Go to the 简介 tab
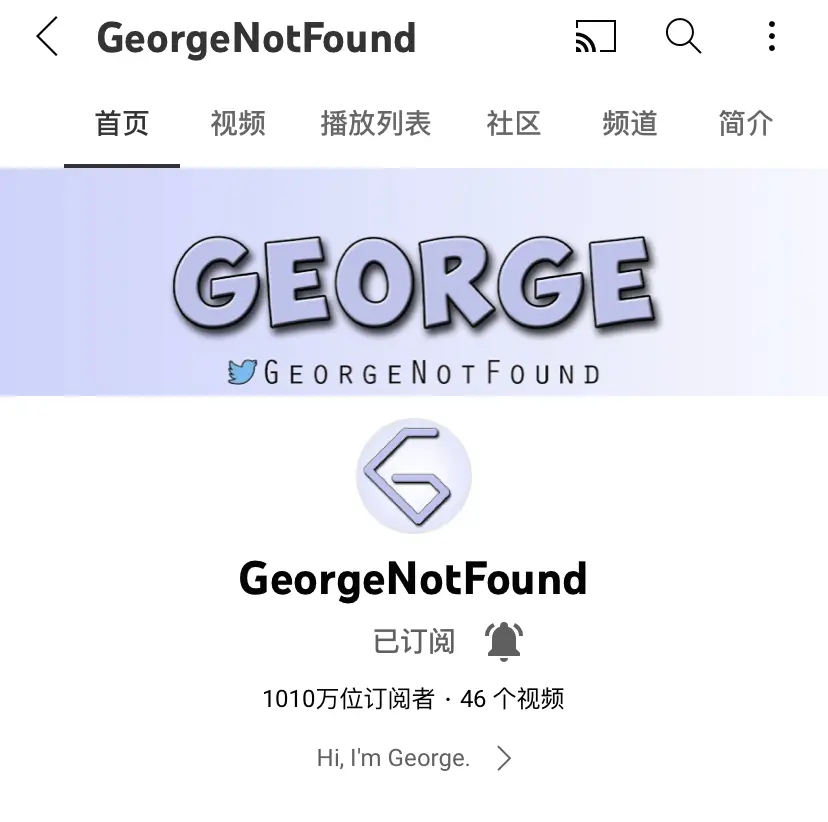Viewport: 828px width, 822px height. [746, 124]
